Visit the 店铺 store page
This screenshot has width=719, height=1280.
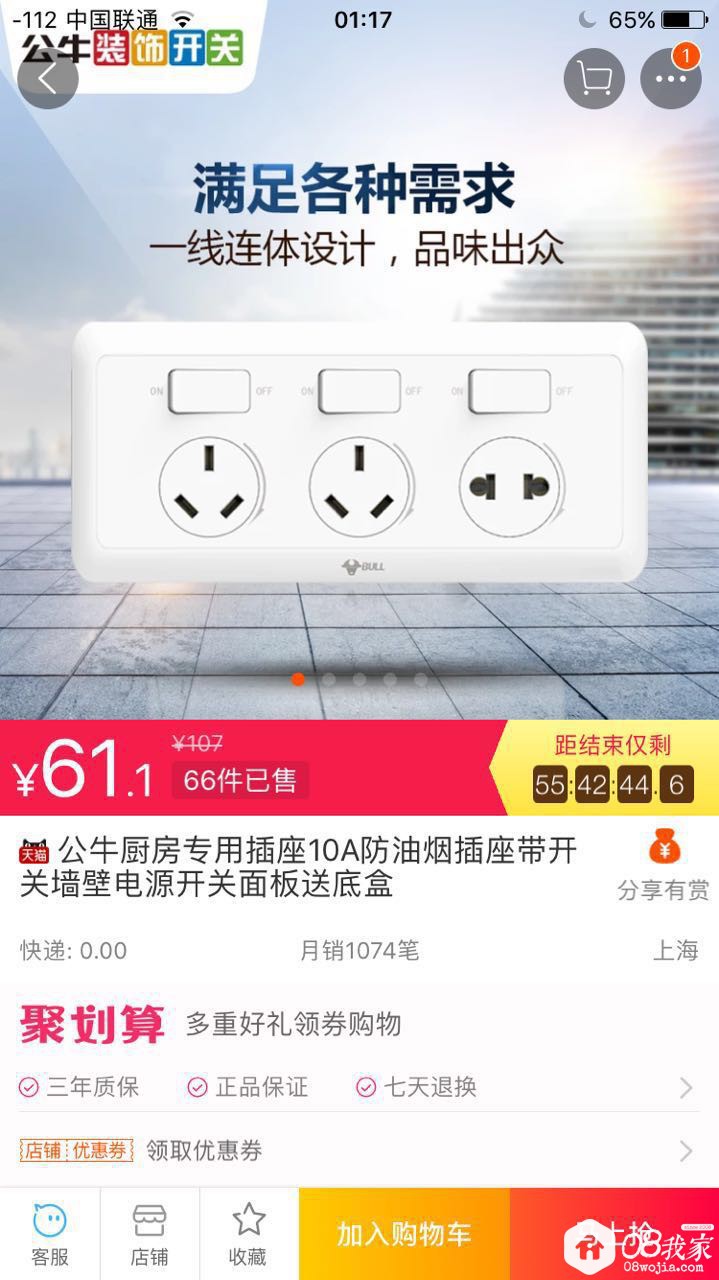pyautogui.click(x=149, y=1234)
